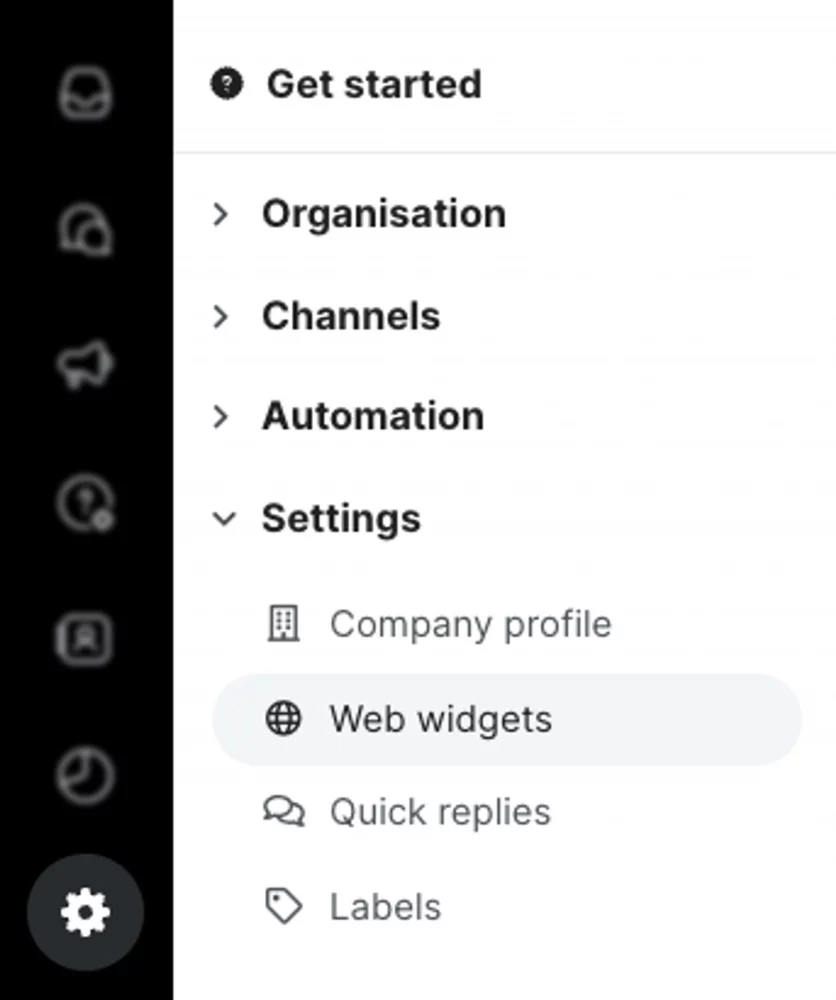Collapse the Settings section
Screen dimensions: 836x1000
tap(222, 520)
